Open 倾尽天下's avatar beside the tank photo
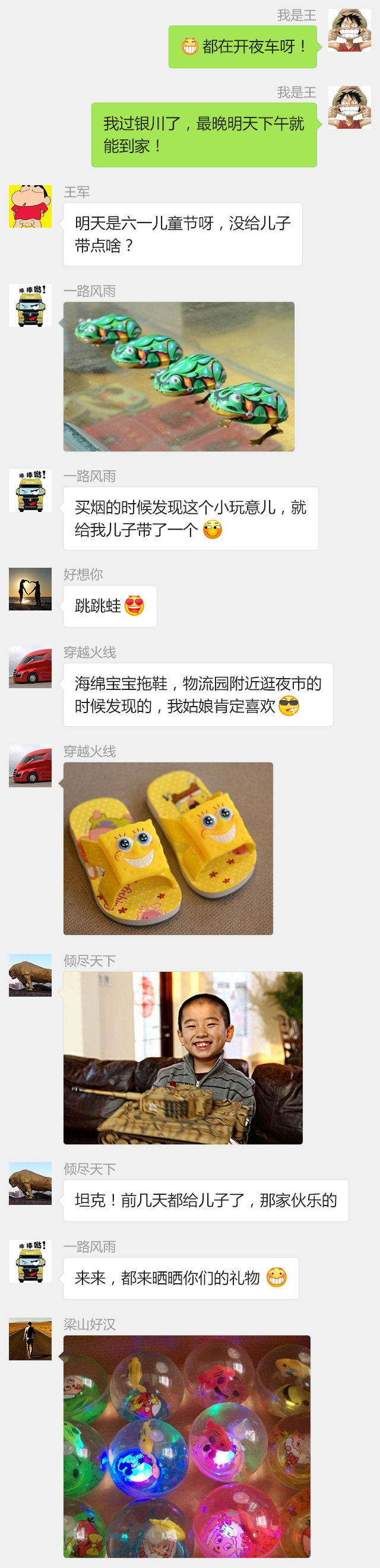Screen dimensions: 380x1568 (30, 975)
